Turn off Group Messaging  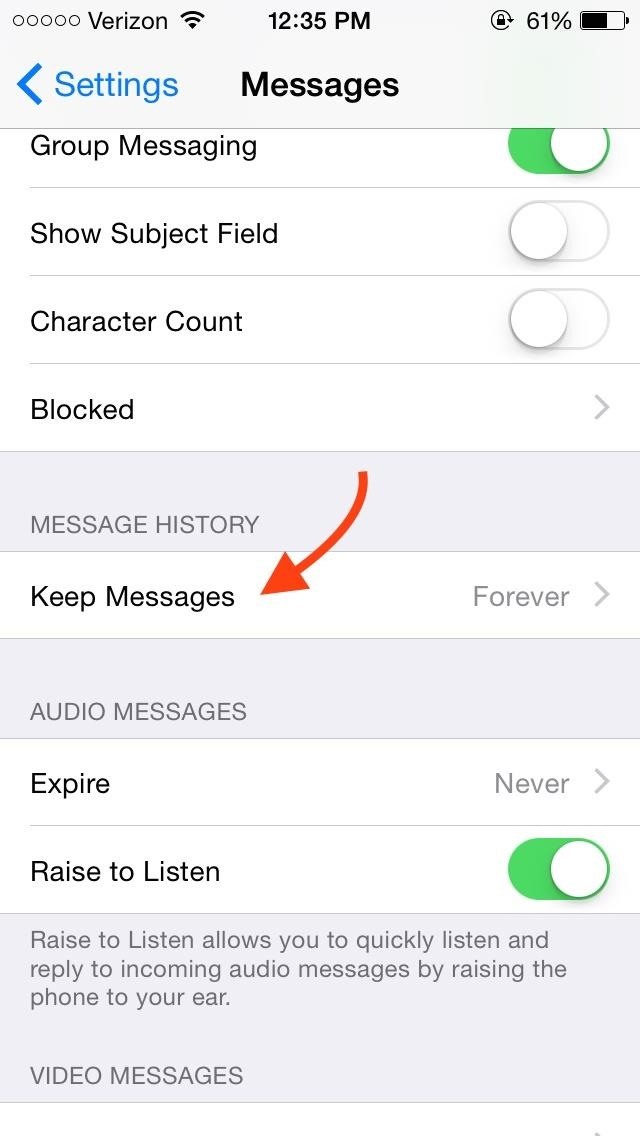coord(558,147)
